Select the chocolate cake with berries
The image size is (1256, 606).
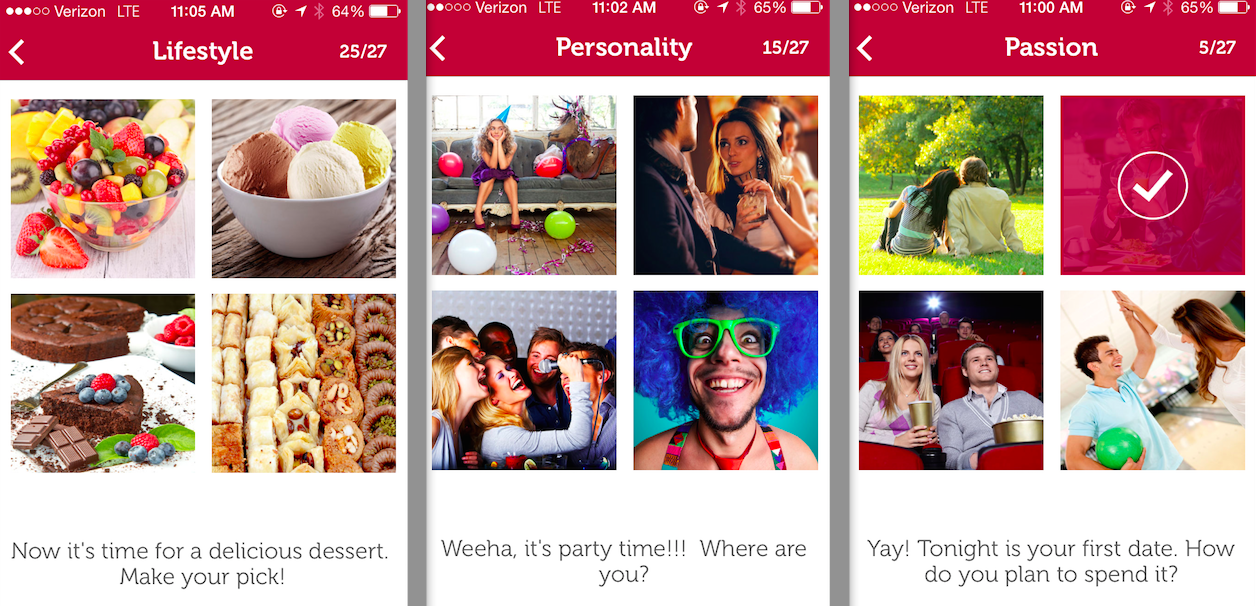(103, 382)
